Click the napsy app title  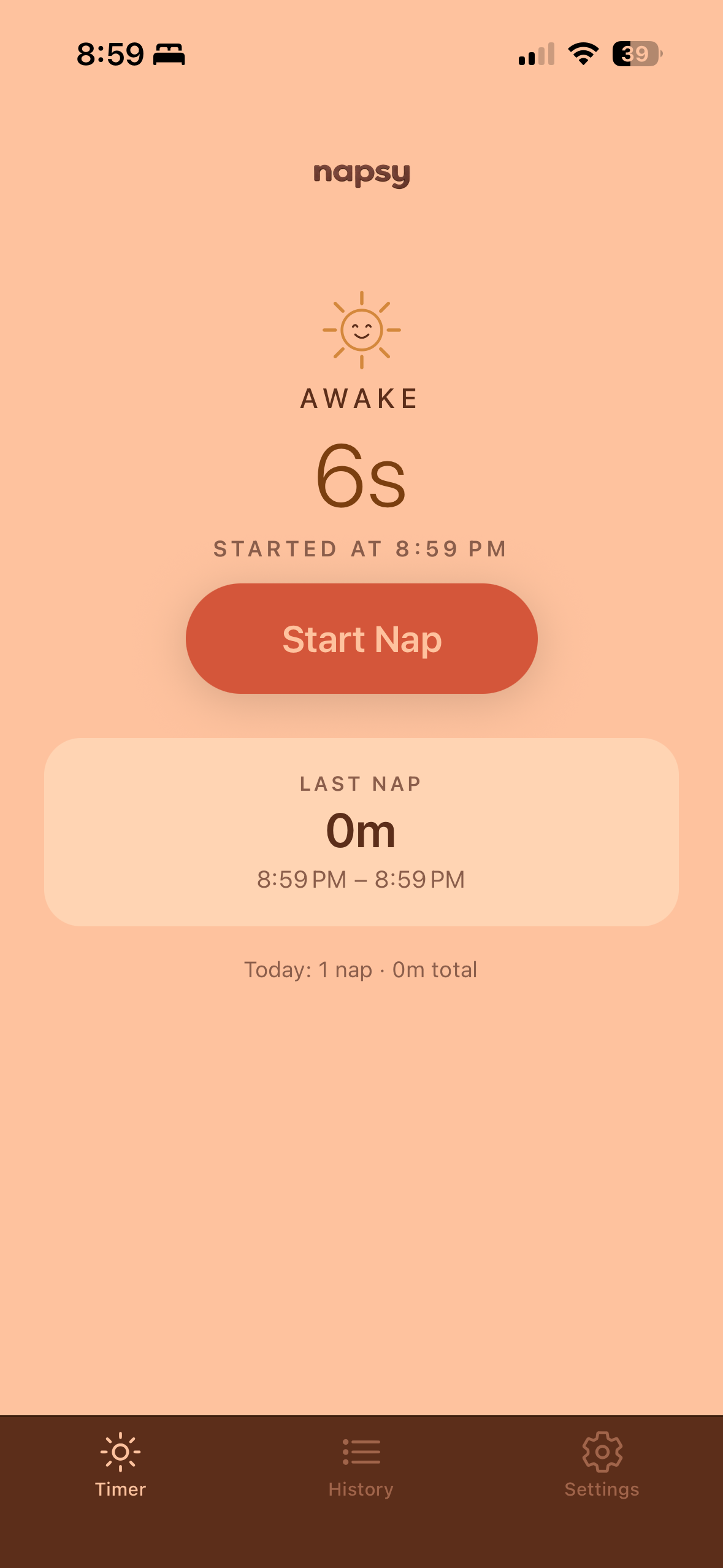pyautogui.click(x=361, y=175)
